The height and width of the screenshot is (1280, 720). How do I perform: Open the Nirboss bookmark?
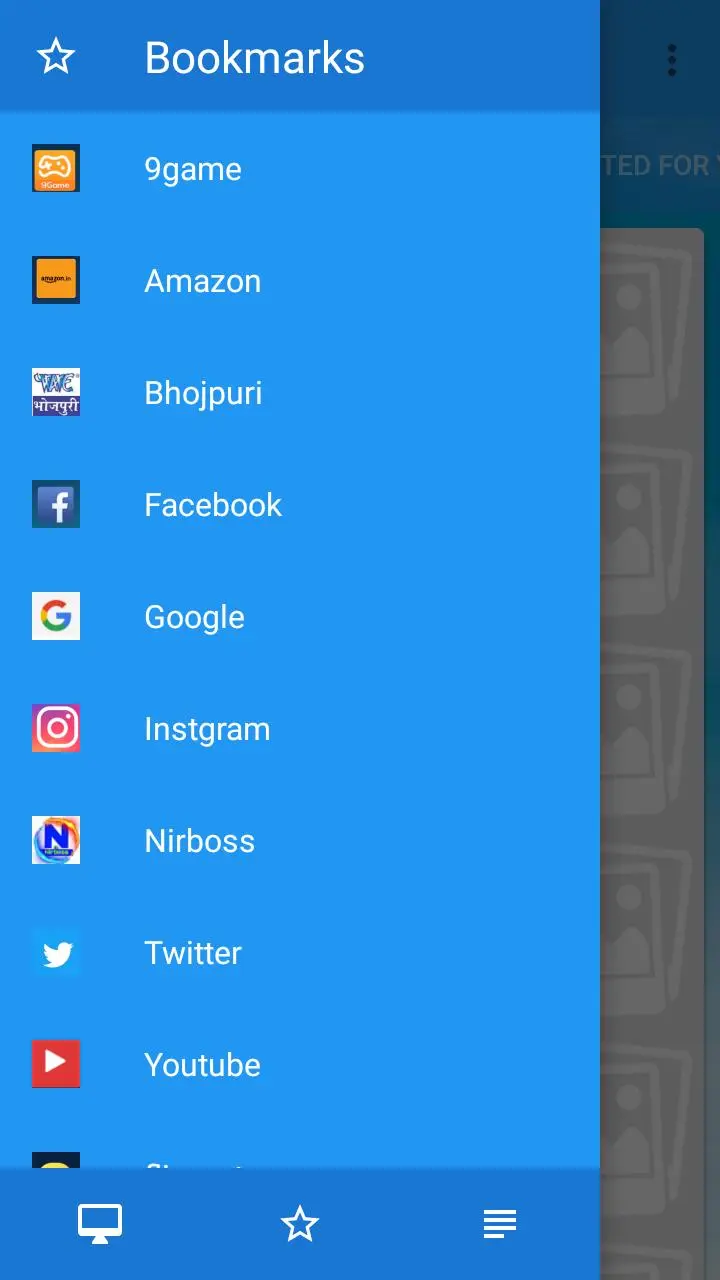point(300,840)
